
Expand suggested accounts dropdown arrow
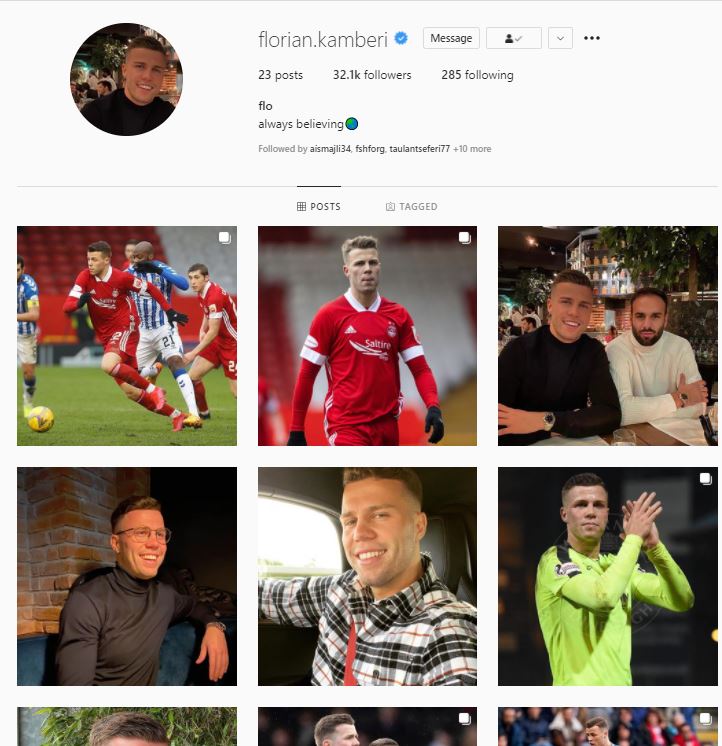tap(560, 38)
